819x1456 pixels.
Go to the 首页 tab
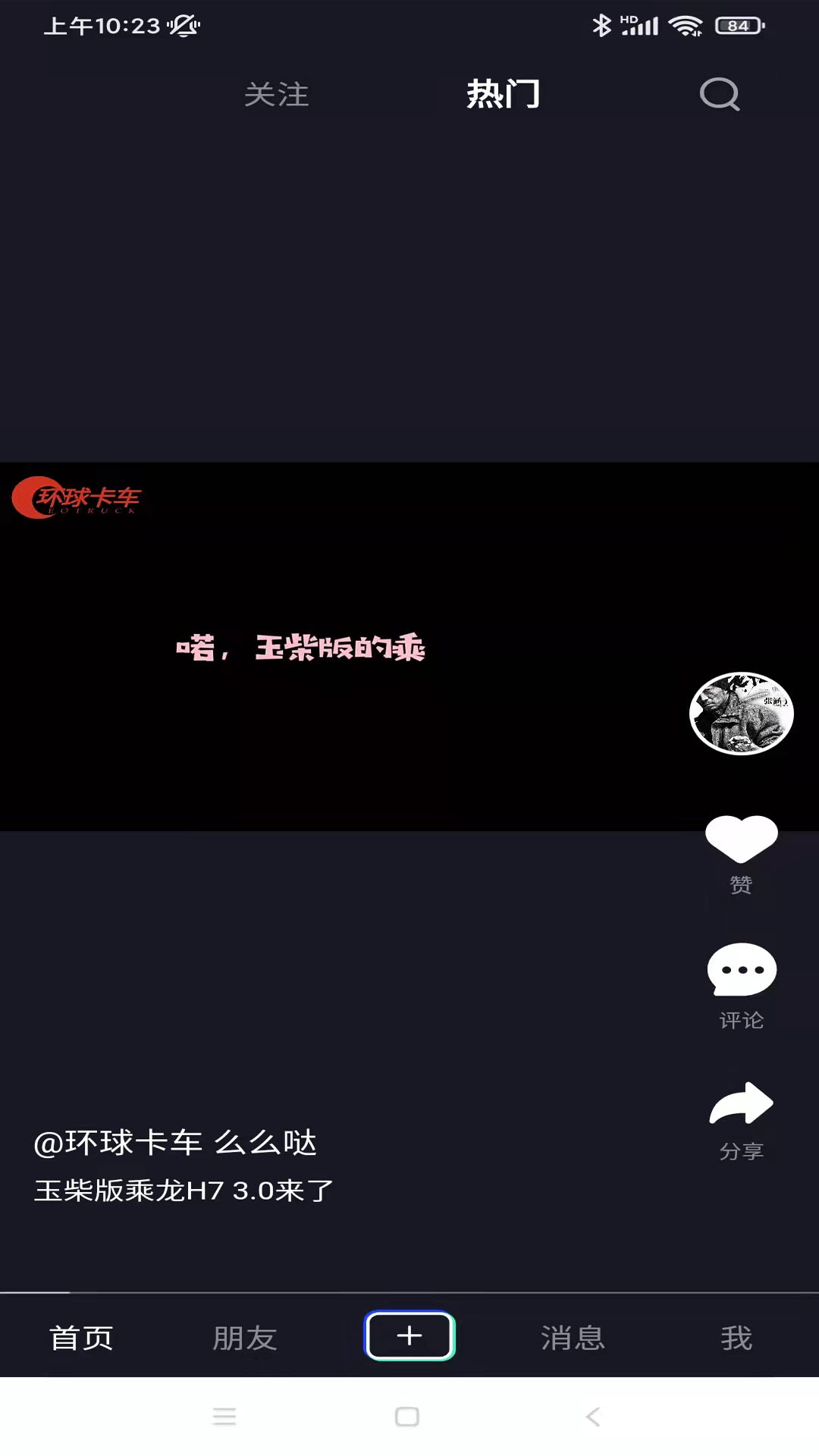pyautogui.click(x=81, y=1338)
